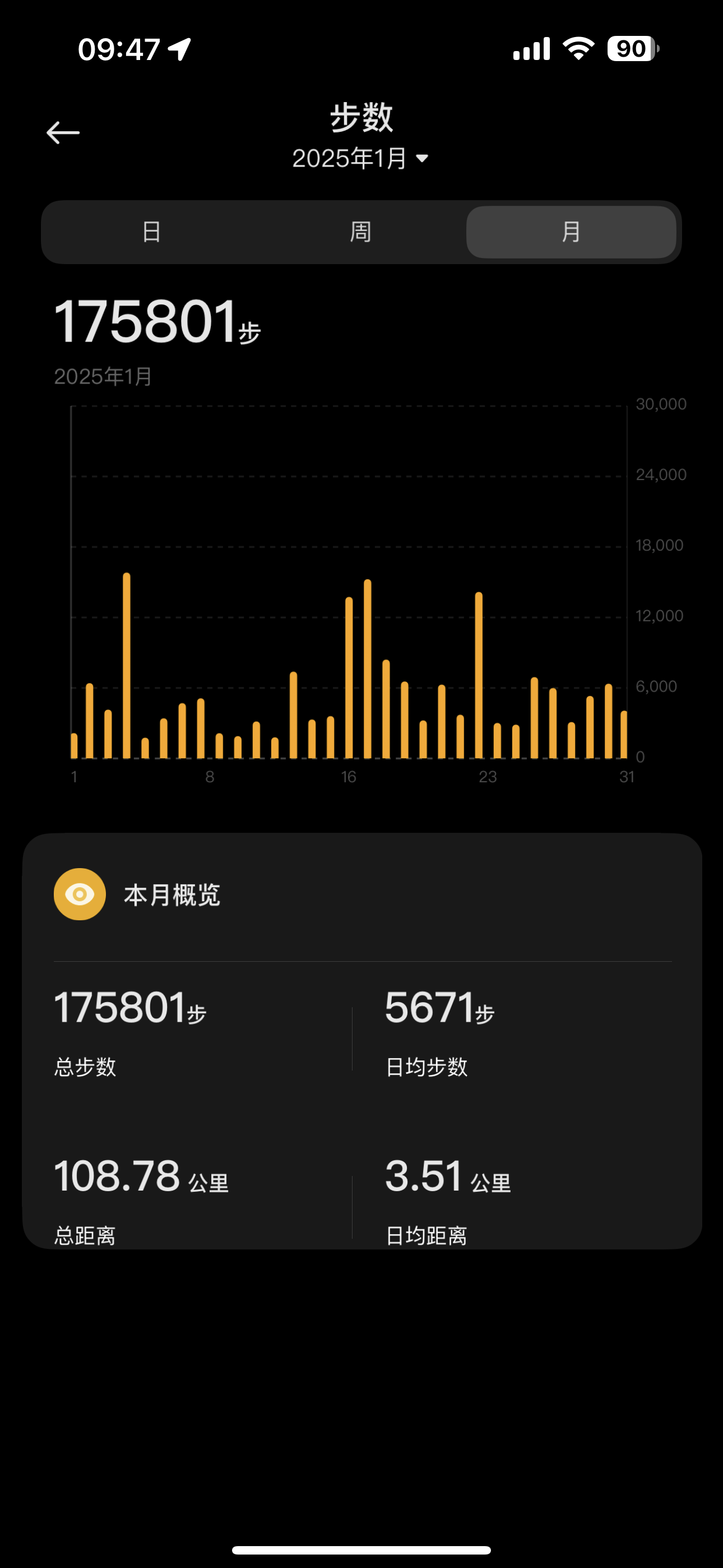Switch to the 日 (day) view
This screenshot has height=1568, width=723.
tap(151, 232)
